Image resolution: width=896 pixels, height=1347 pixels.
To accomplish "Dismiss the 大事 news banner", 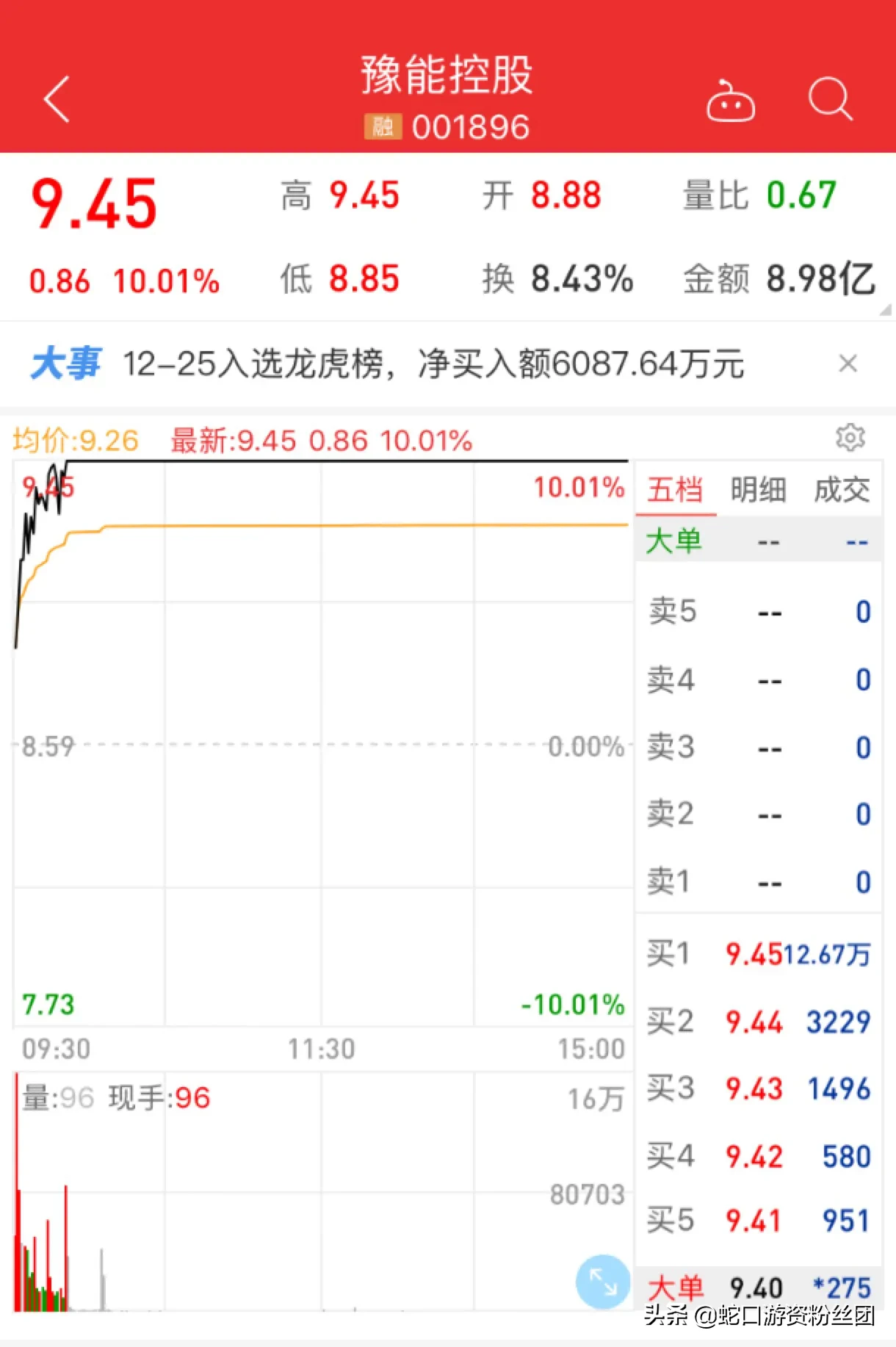I will pos(848,363).
